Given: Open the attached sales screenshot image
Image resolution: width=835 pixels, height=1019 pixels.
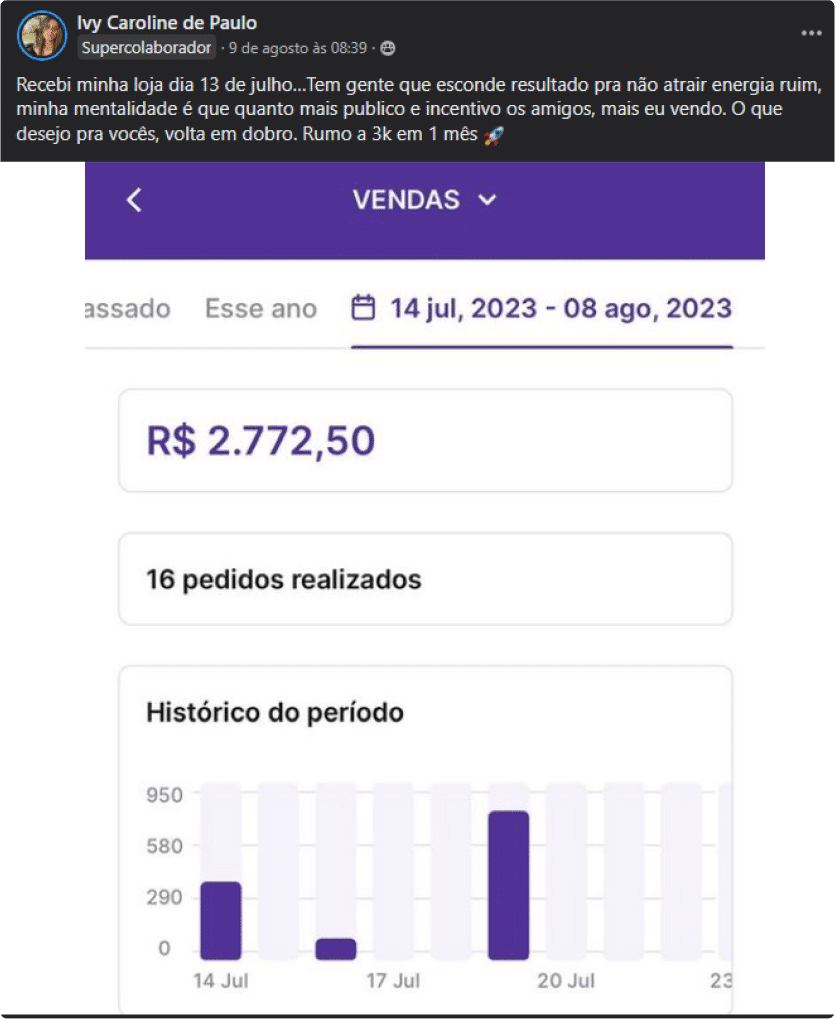Looking at the screenshot, I should [x=424, y=588].
